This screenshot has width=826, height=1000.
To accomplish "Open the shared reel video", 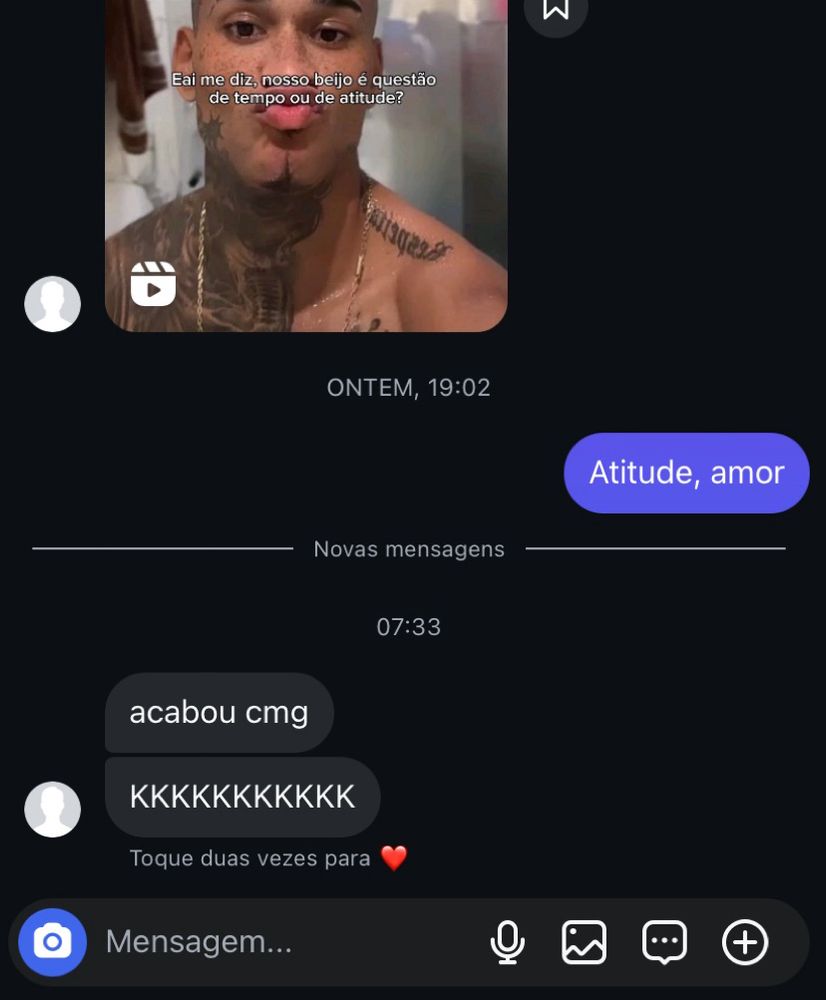I will [306, 166].
